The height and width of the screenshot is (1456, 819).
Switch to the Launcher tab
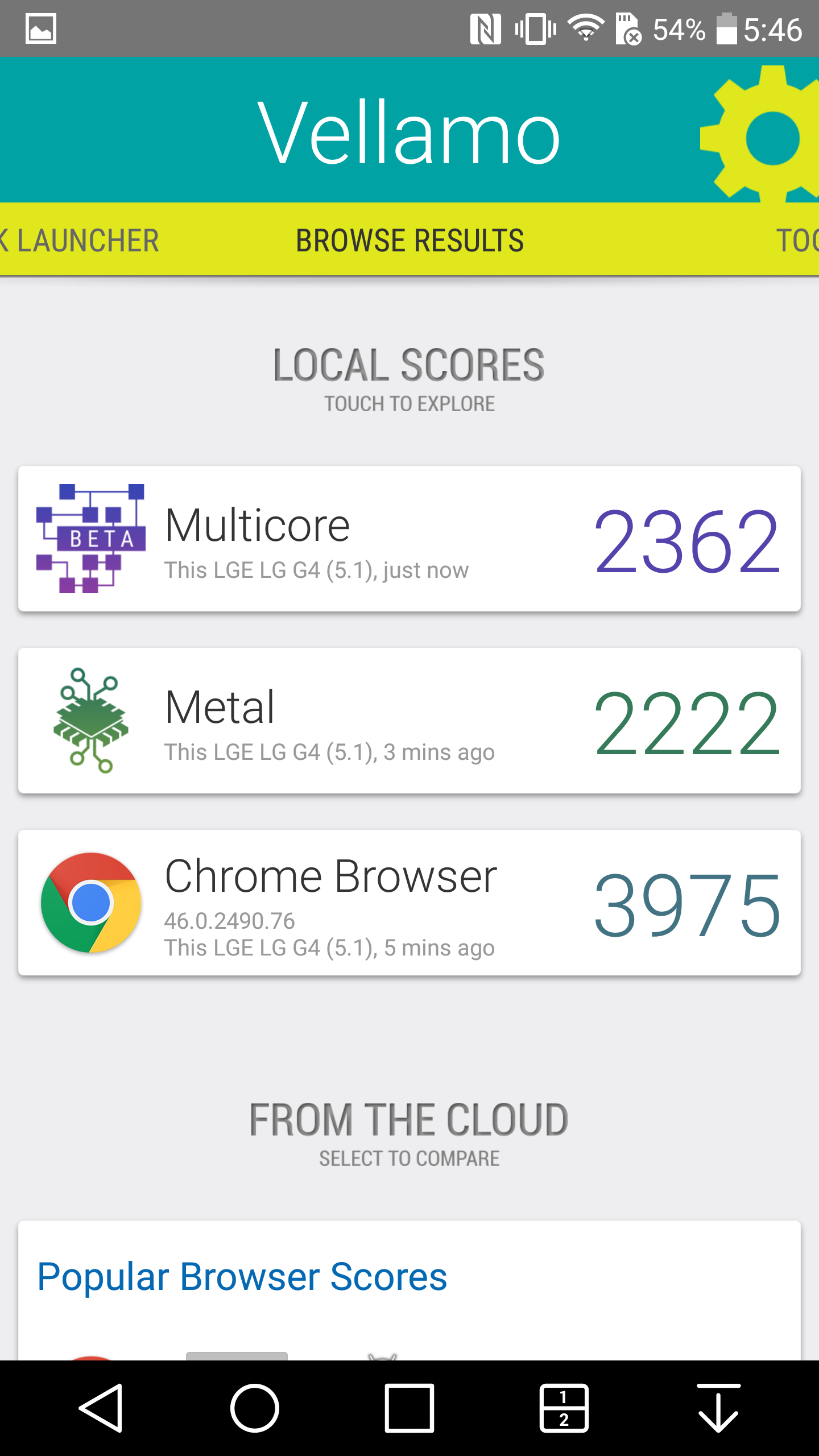tap(85, 241)
